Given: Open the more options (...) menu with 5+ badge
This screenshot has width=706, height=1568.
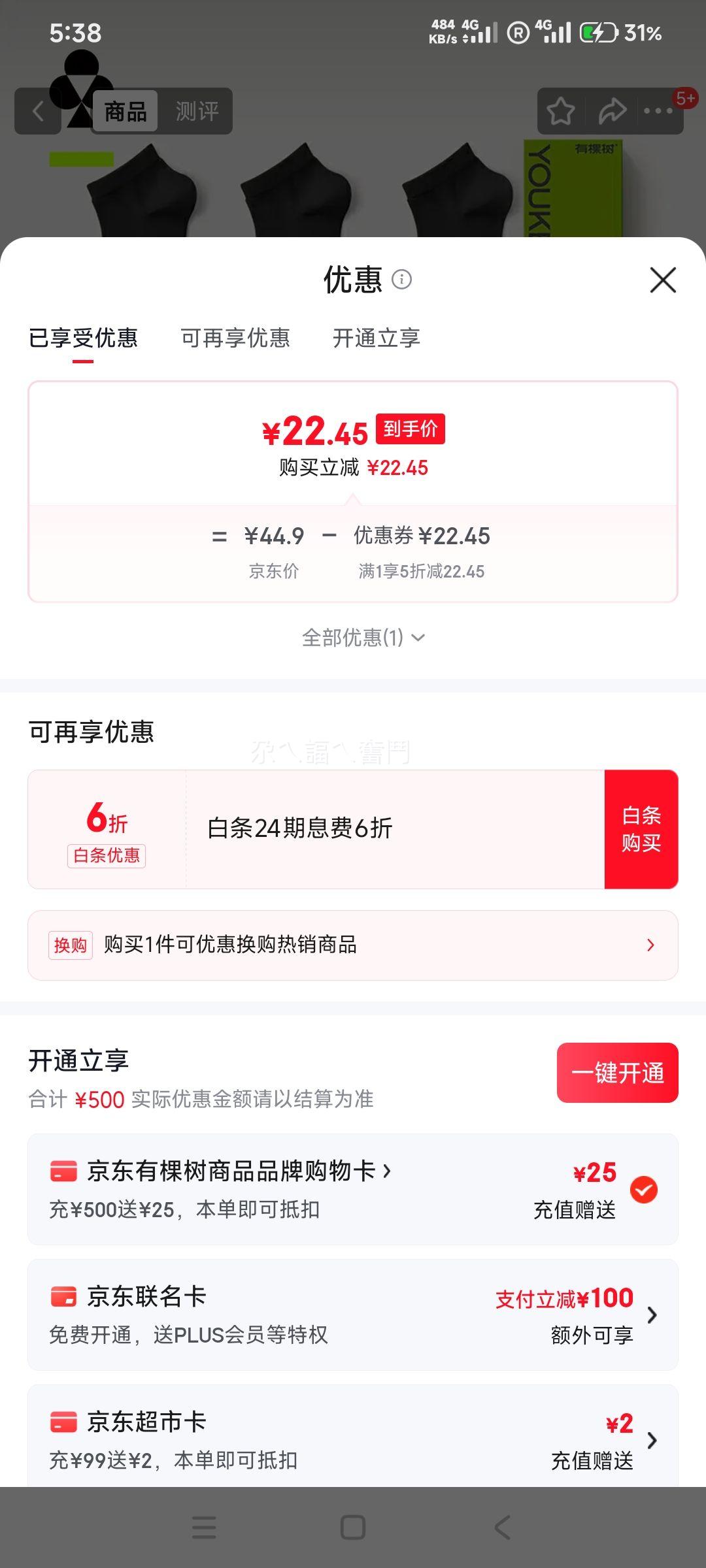Looking at the screenshot, I should pos(659,111).
